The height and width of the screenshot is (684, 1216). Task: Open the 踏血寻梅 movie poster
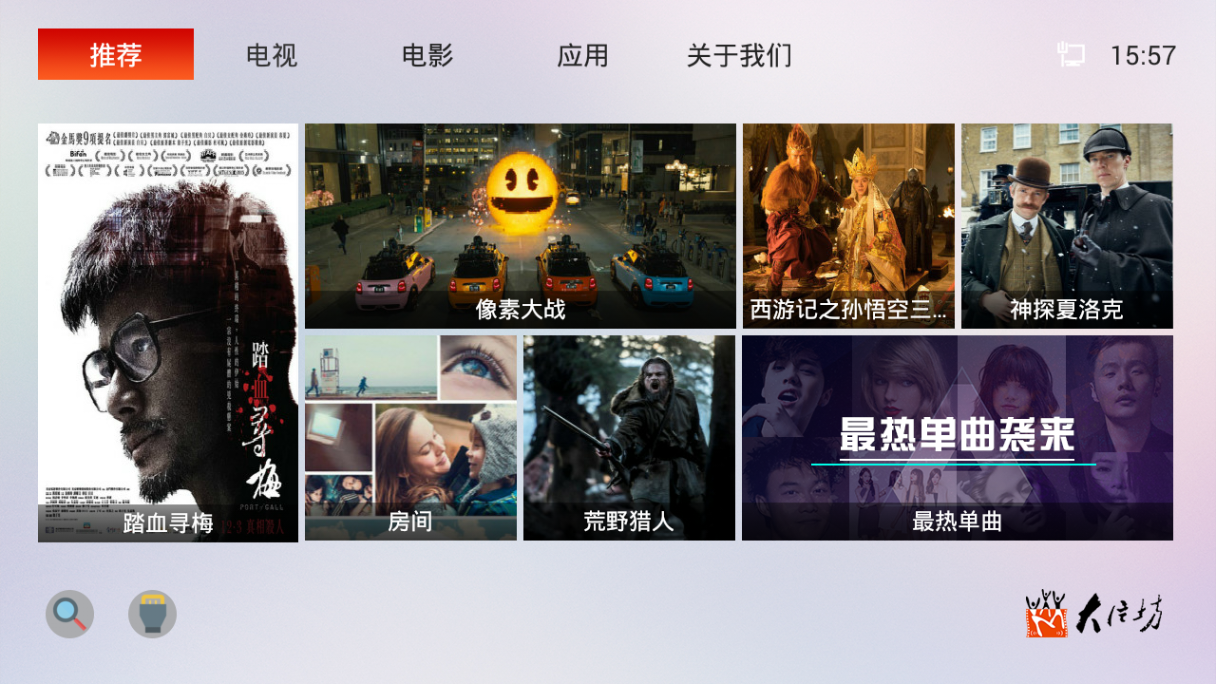click(168, 332)
